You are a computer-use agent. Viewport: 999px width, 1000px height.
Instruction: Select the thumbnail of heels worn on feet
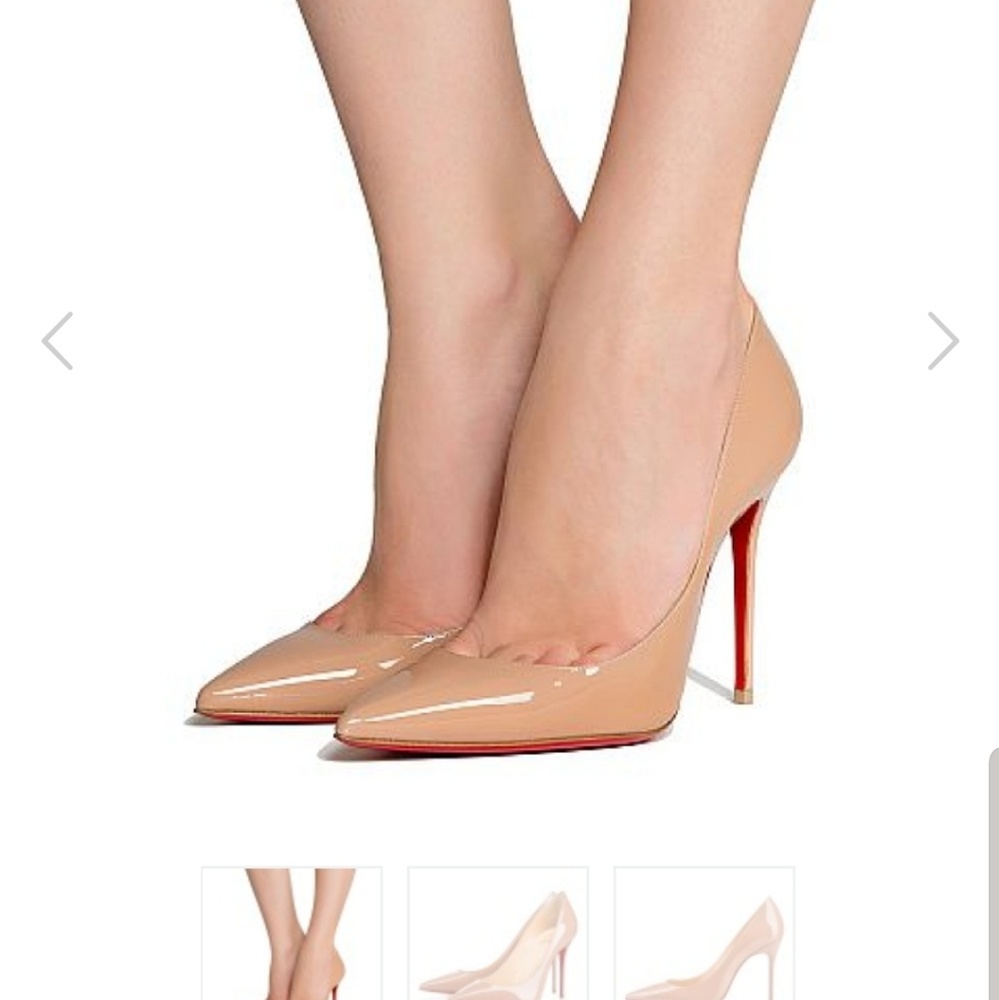point(292,933)
